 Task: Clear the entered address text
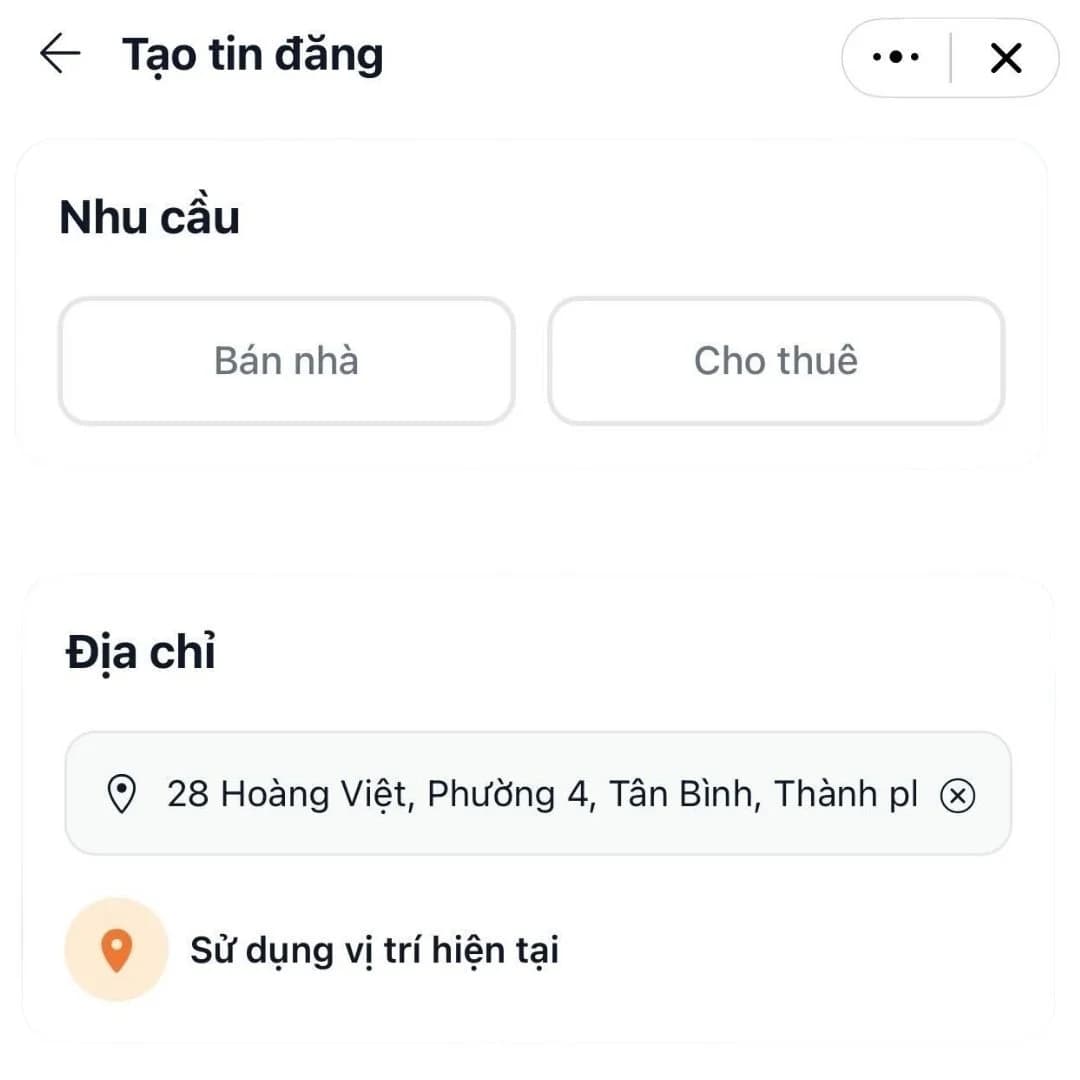point(957,796)
